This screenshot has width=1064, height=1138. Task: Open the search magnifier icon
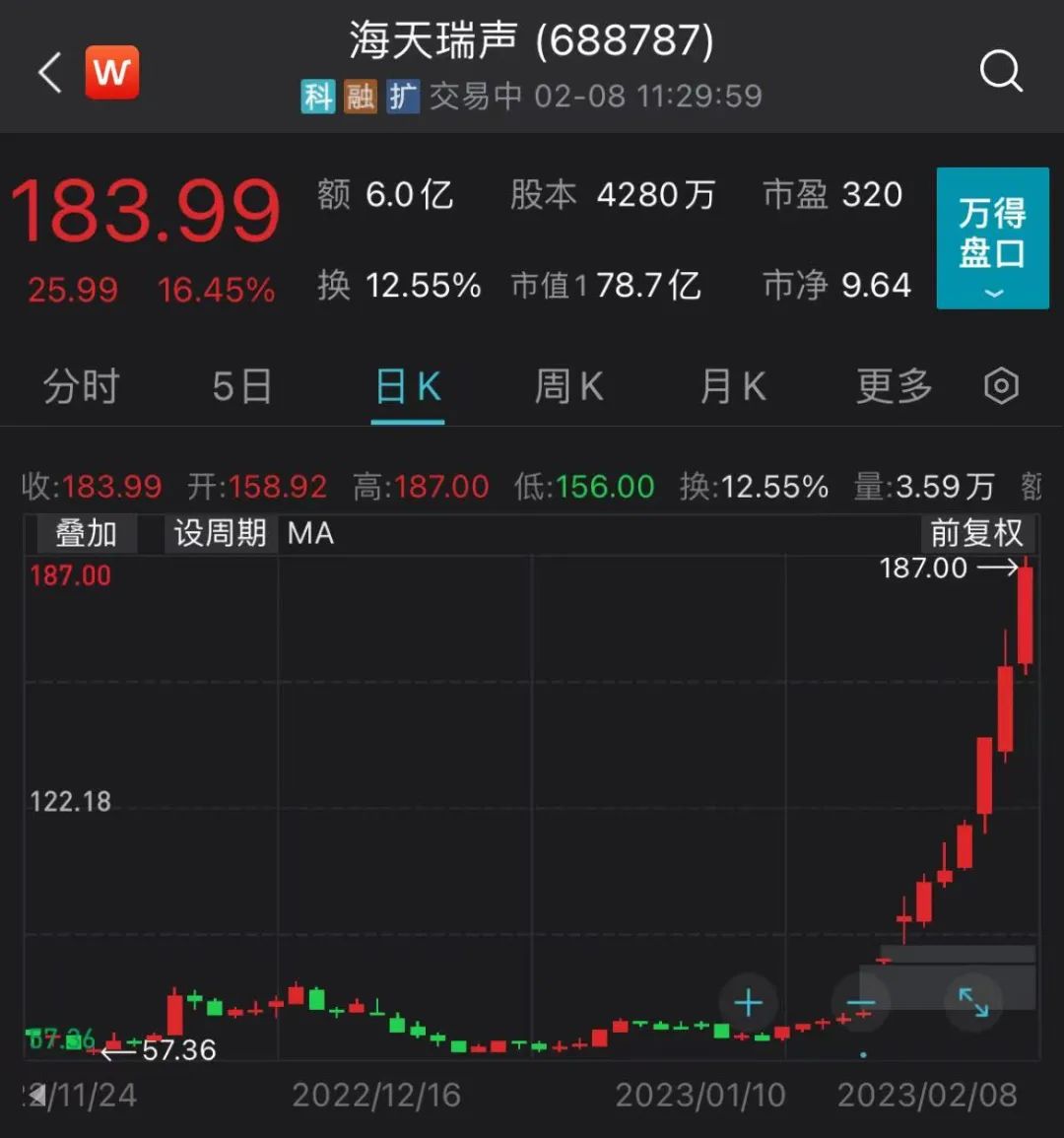point(1001,72)
